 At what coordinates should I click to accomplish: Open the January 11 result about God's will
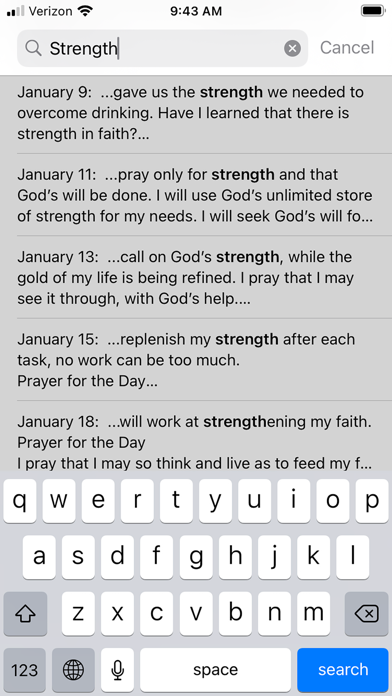196,195
